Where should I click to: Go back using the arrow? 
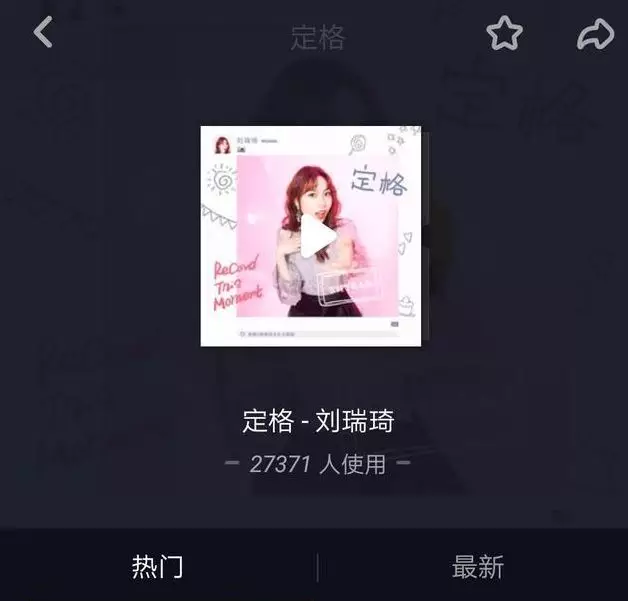point(42,33)
